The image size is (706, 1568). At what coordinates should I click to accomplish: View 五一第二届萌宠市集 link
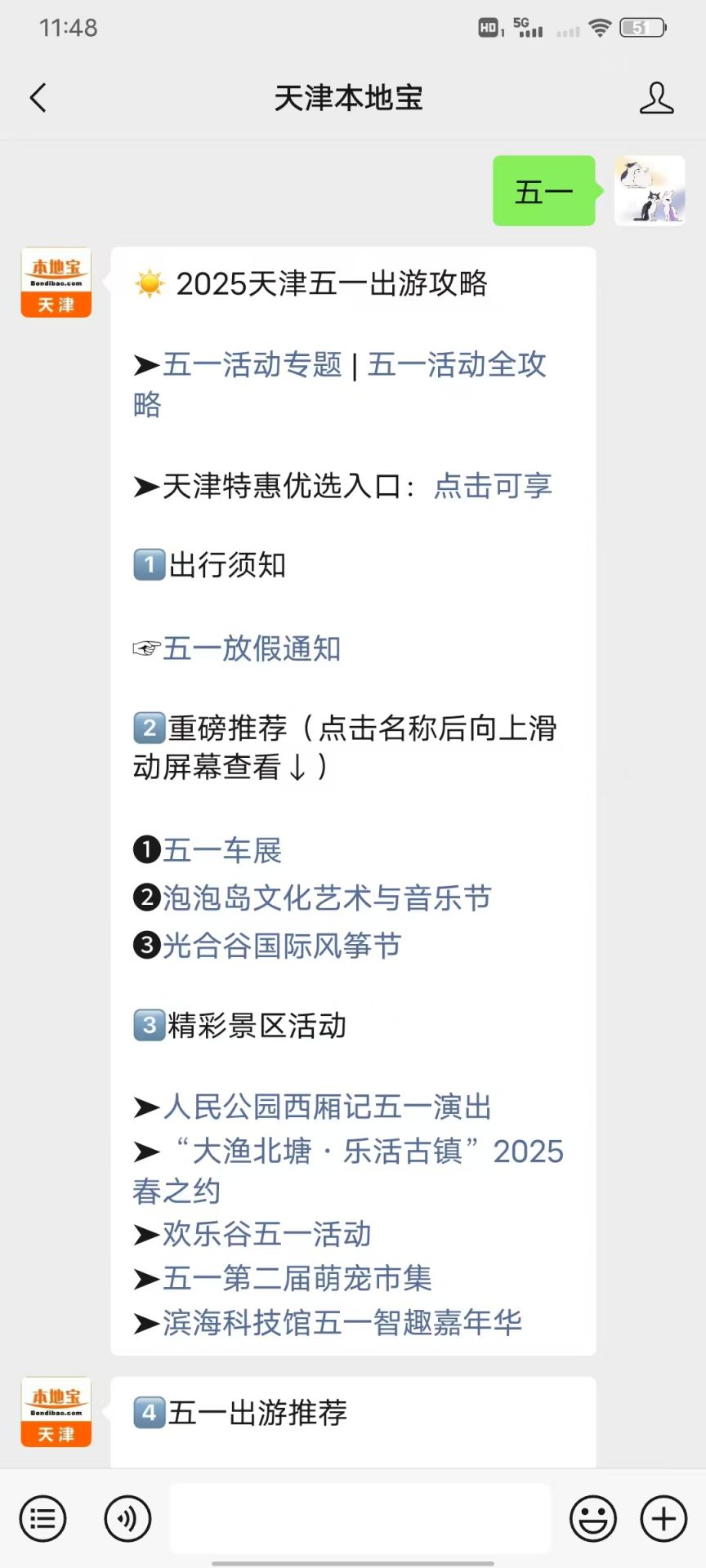[x=297, y=1278]
